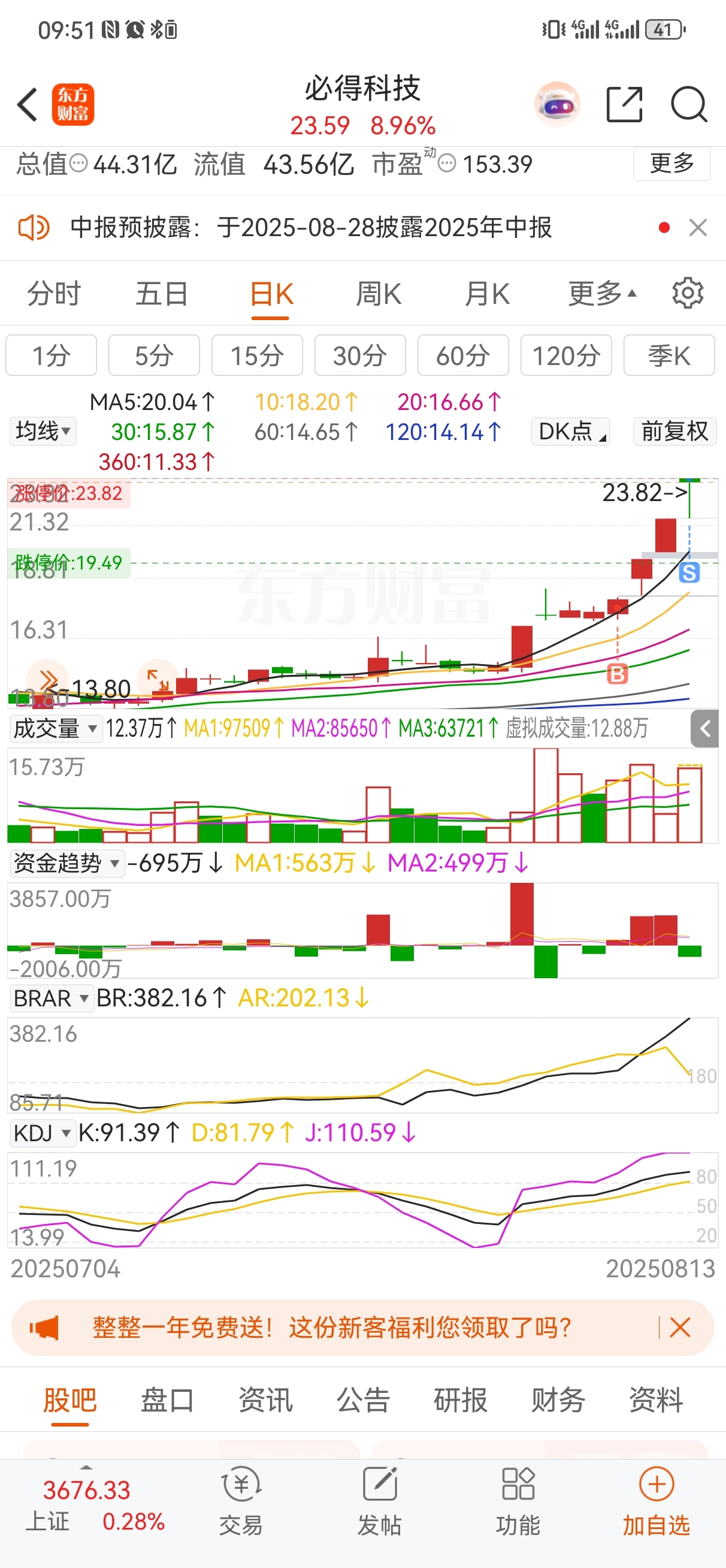Open chart settings gear icon

688,293
